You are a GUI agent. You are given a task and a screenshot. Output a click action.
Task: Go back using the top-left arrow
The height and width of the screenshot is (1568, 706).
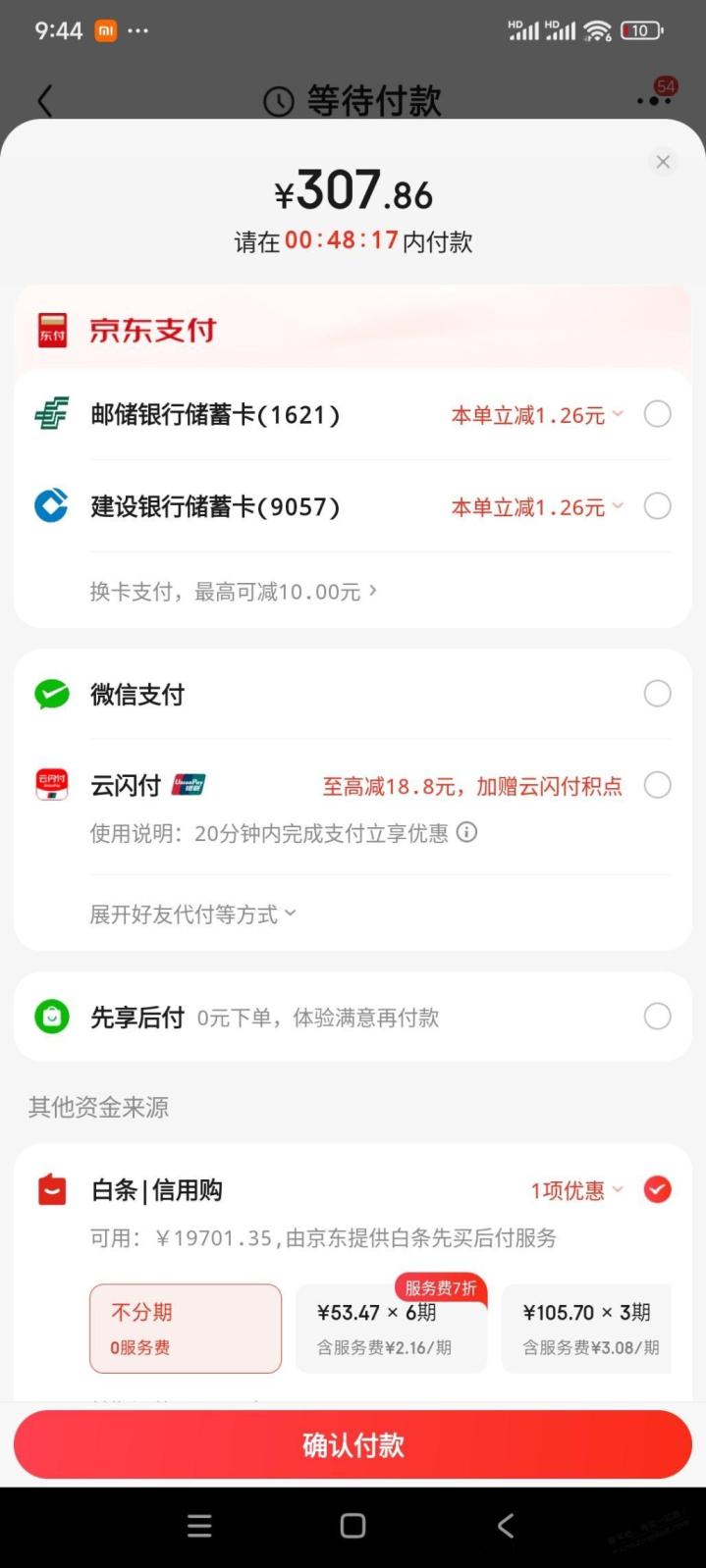45,100
